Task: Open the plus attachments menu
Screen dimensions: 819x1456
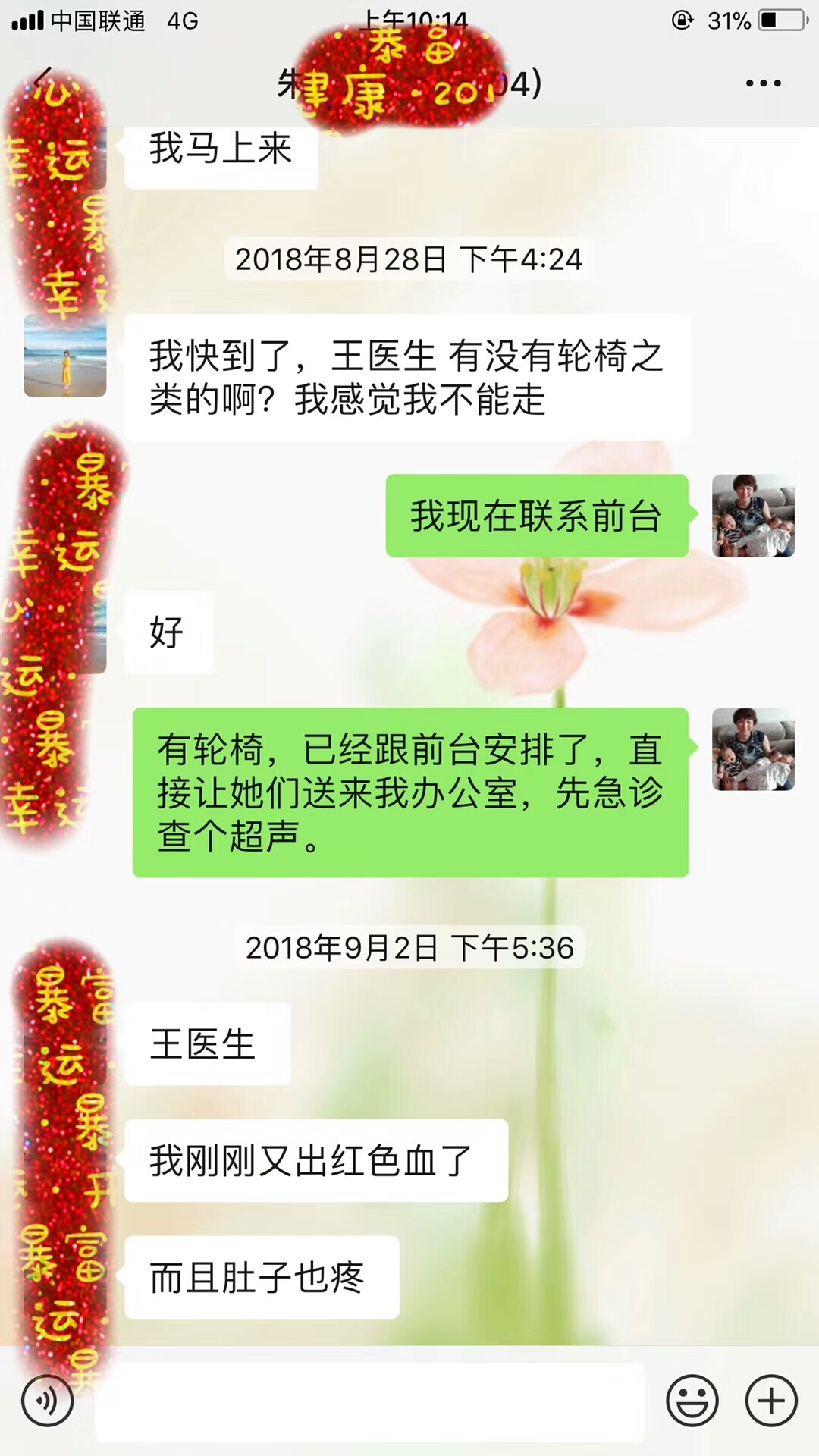Action: (x=771, y=1401)
